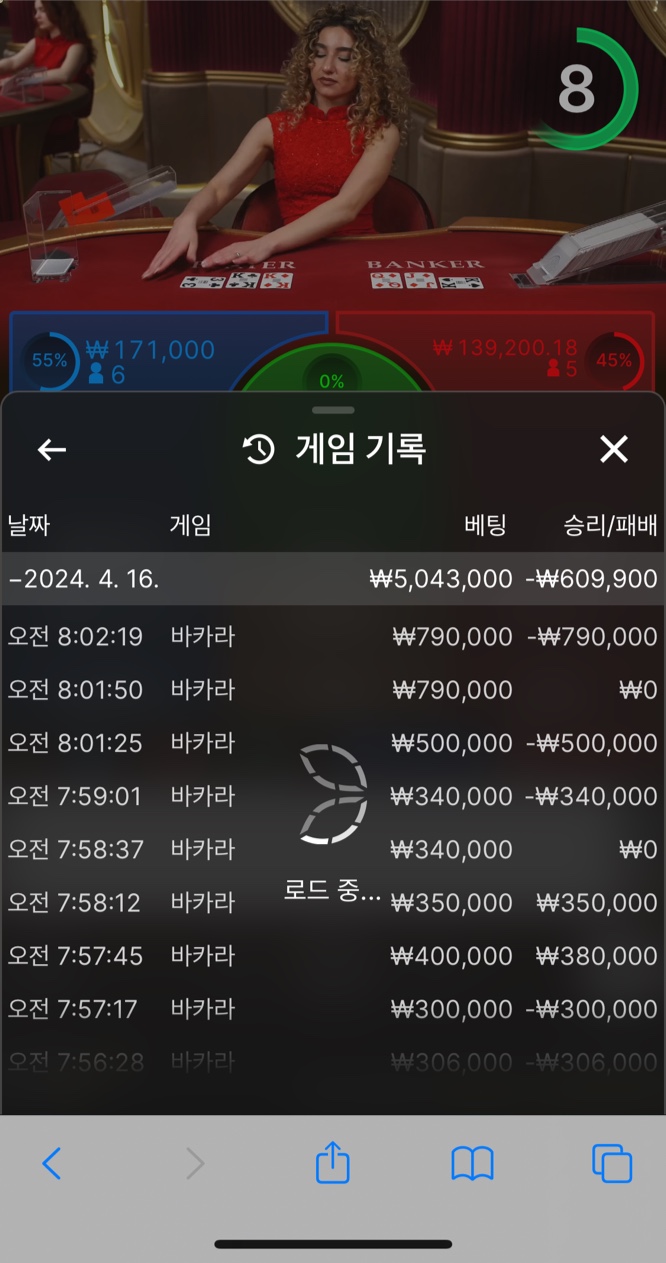Show the open Safari tabs
This screenshot has width=666, height=1263.
click(x=612, y=1164)
